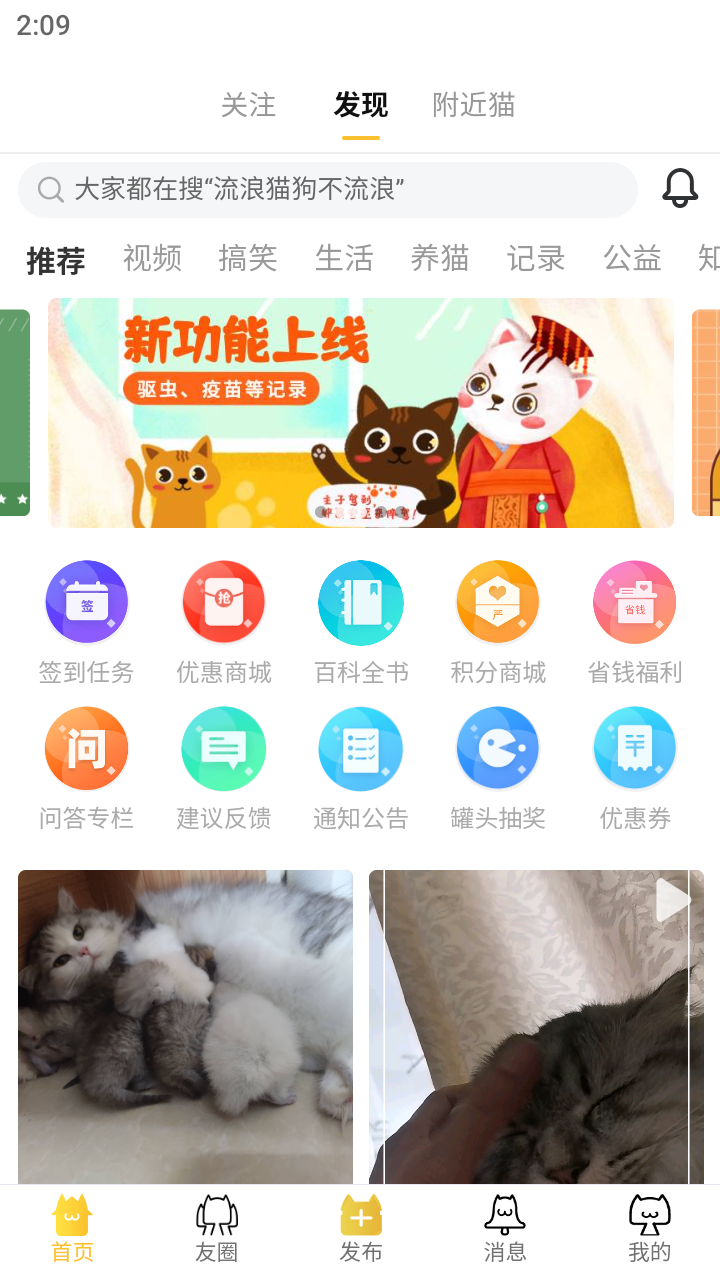Open the notifications bell

(680, 188)
